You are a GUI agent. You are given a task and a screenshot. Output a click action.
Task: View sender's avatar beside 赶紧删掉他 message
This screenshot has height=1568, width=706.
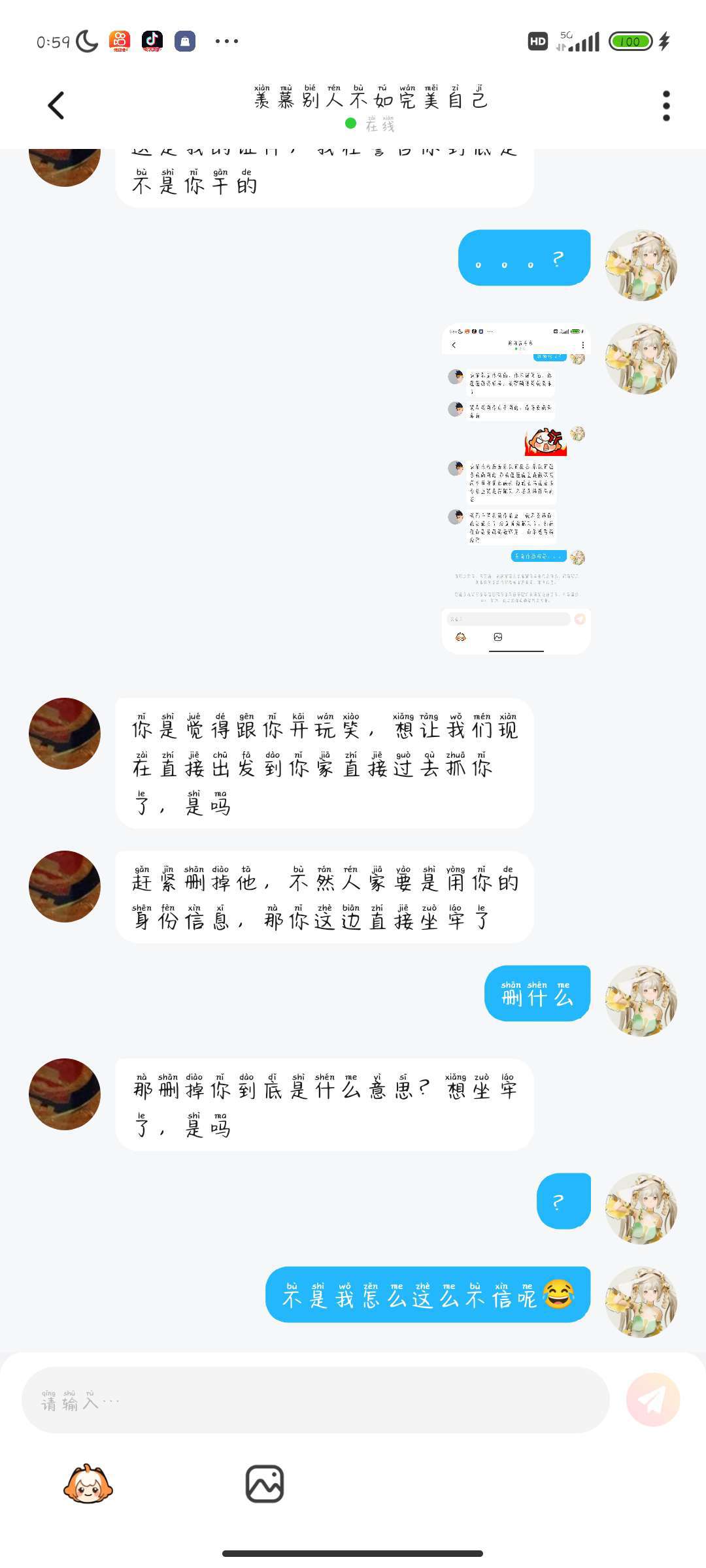(65, 886)
